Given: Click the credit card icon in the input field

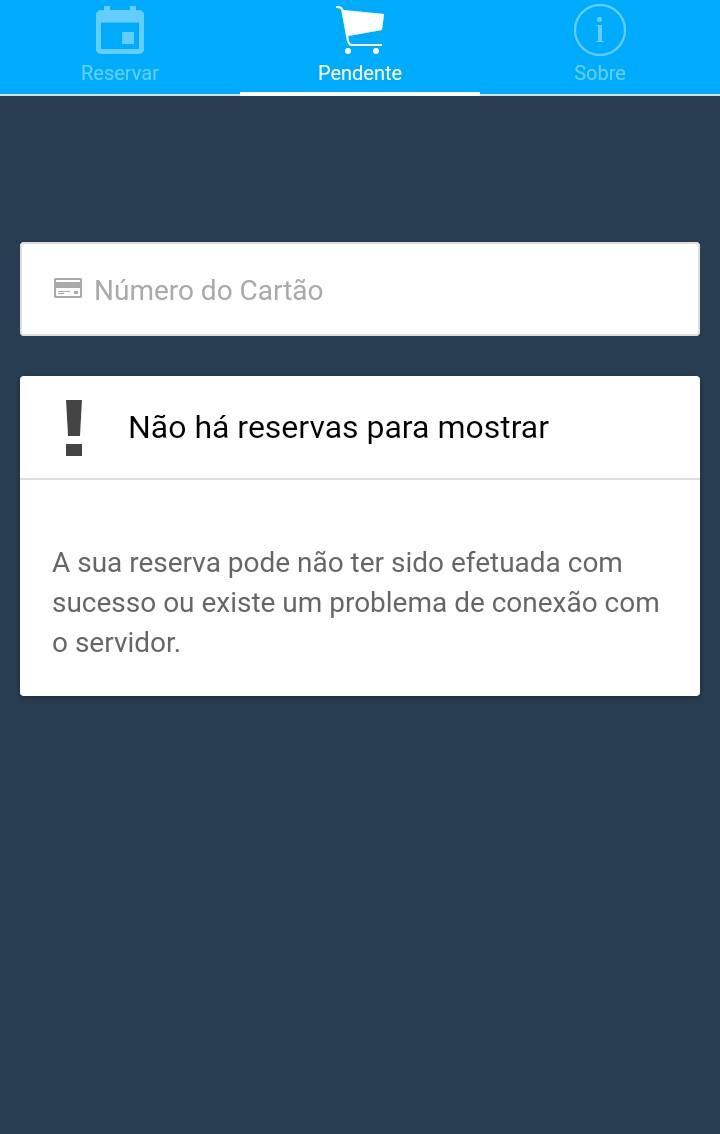Looking at the screenshot, I should [x=67, y=289].
